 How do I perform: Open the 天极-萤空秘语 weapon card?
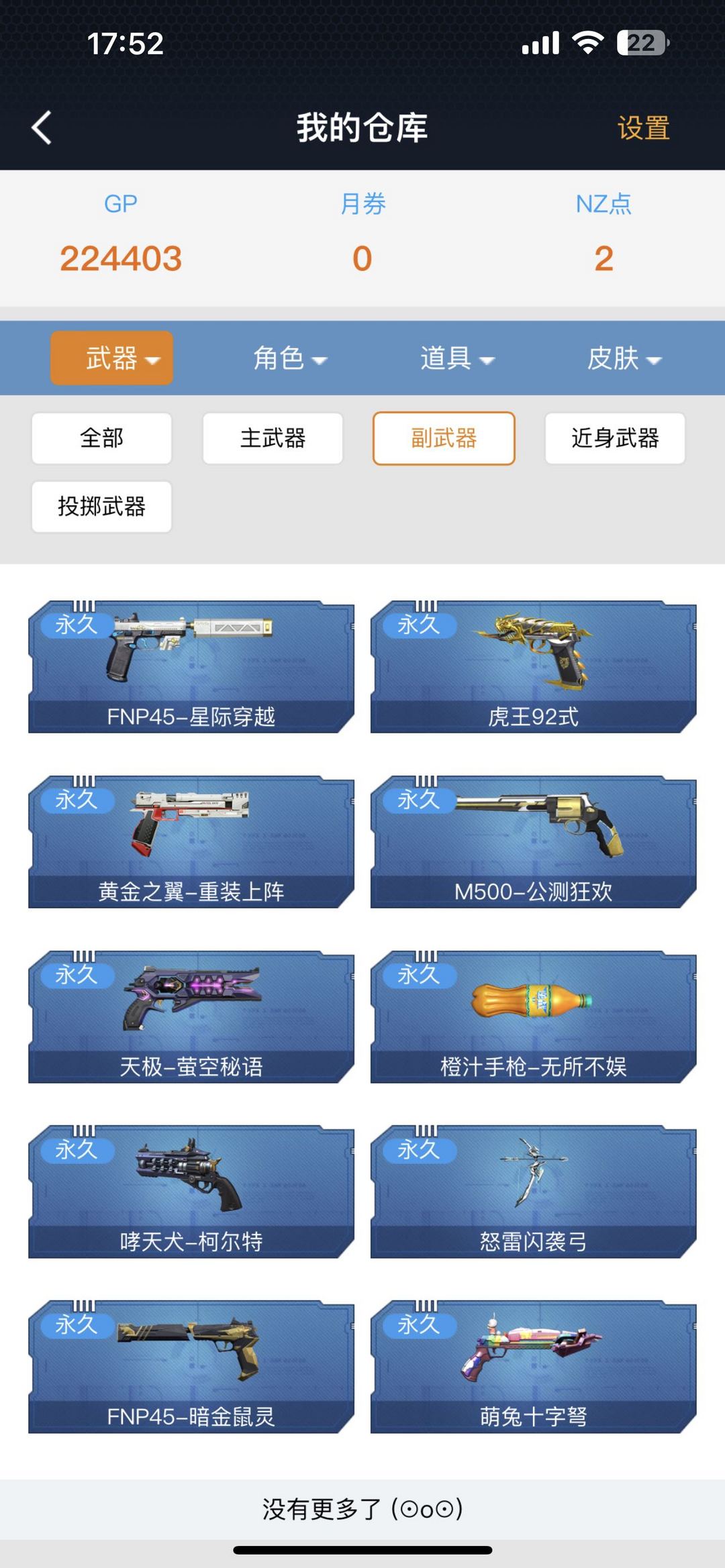191,1016
